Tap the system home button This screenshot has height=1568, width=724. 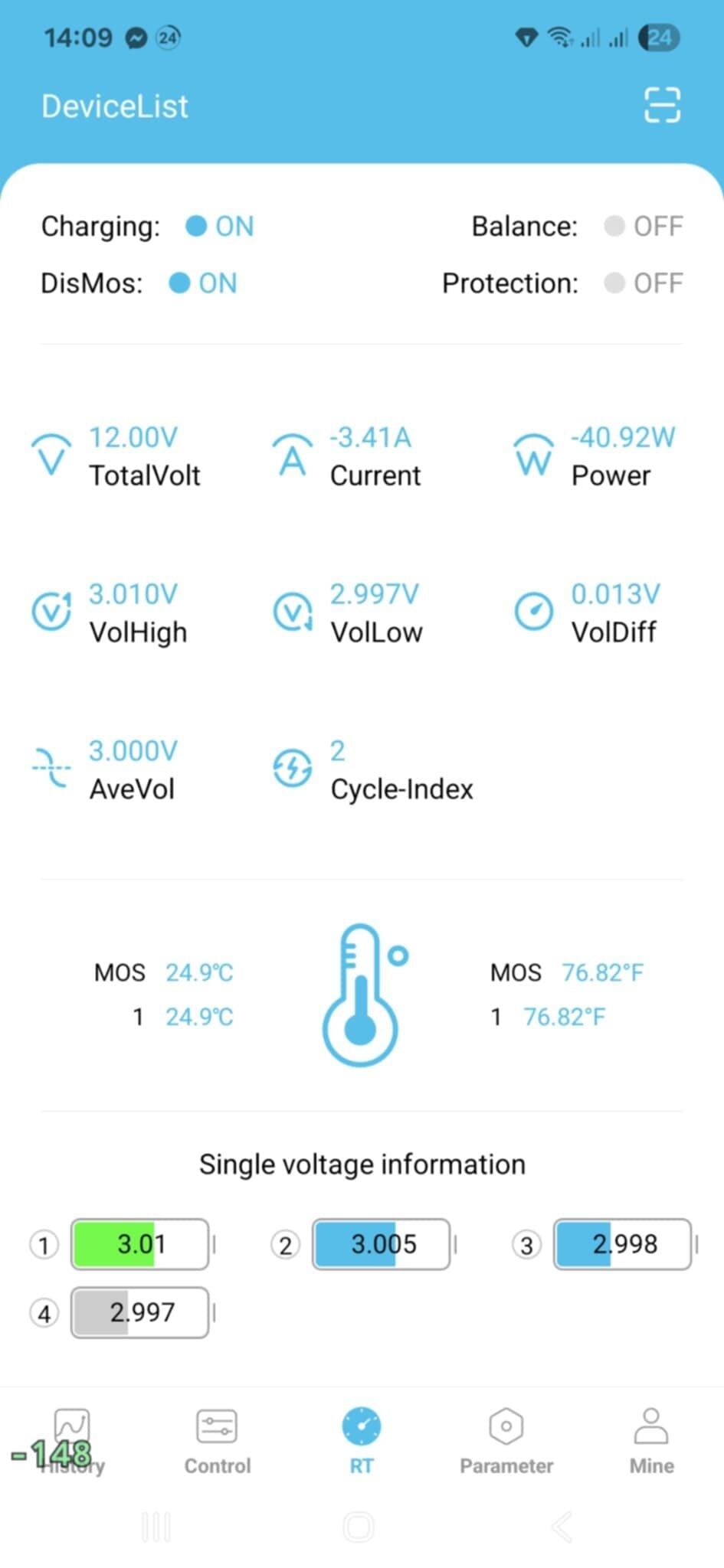tap(359, 1527)
